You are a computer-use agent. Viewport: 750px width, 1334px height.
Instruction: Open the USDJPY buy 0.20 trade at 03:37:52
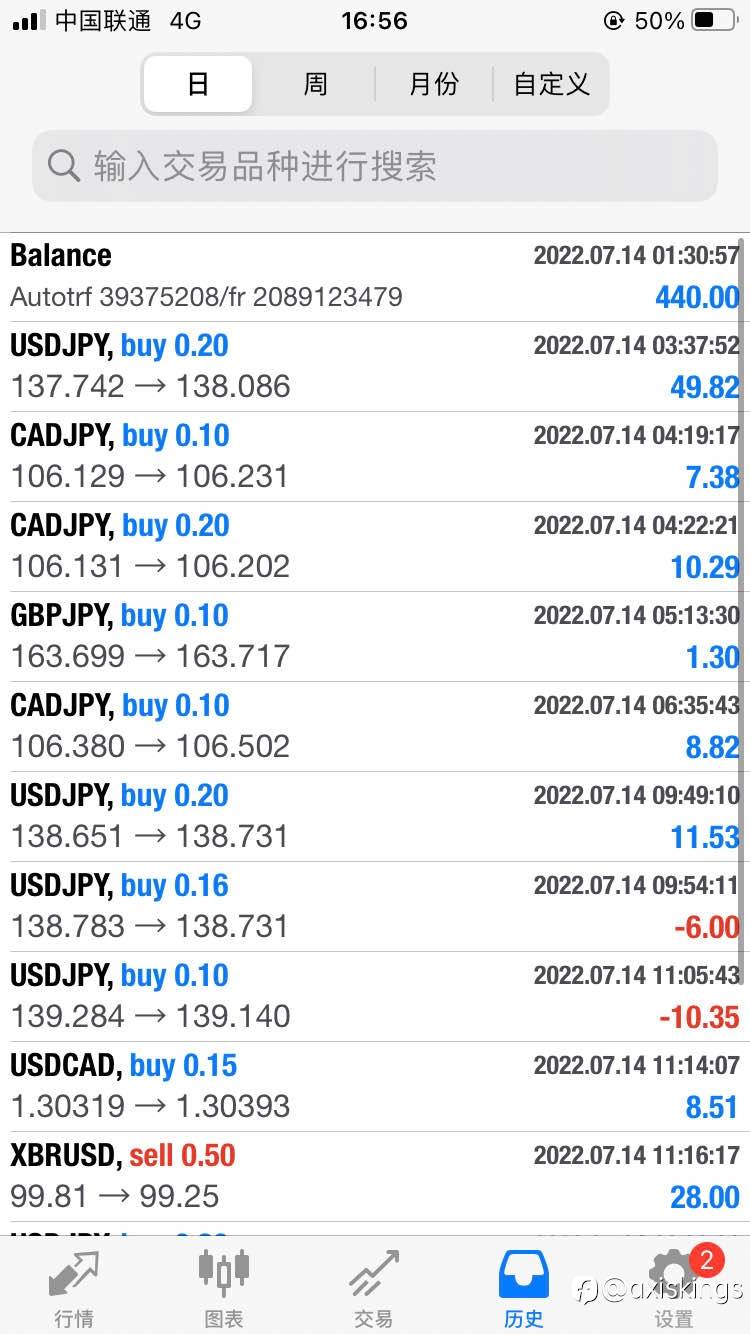coord(375,367)
